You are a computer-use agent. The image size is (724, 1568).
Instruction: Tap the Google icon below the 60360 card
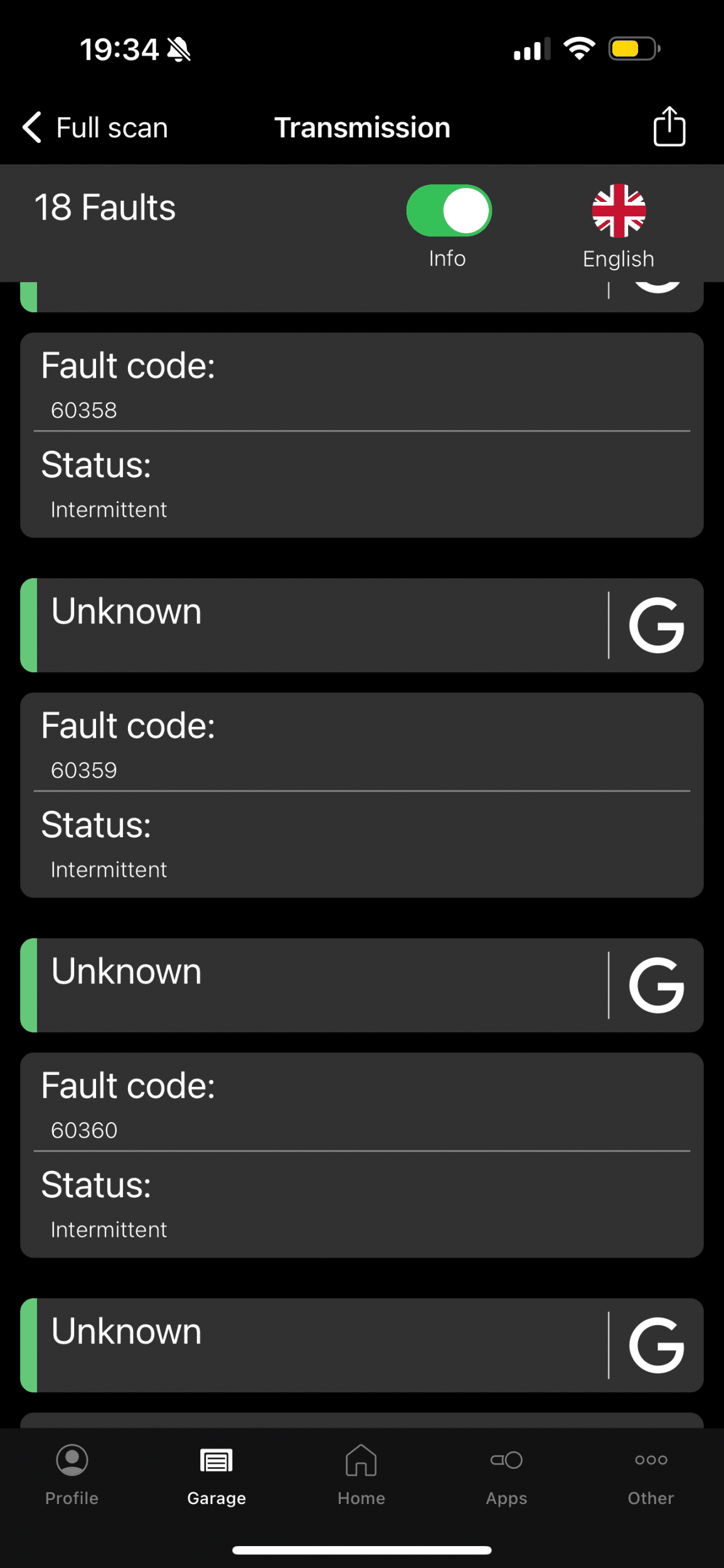point(656,1345)
